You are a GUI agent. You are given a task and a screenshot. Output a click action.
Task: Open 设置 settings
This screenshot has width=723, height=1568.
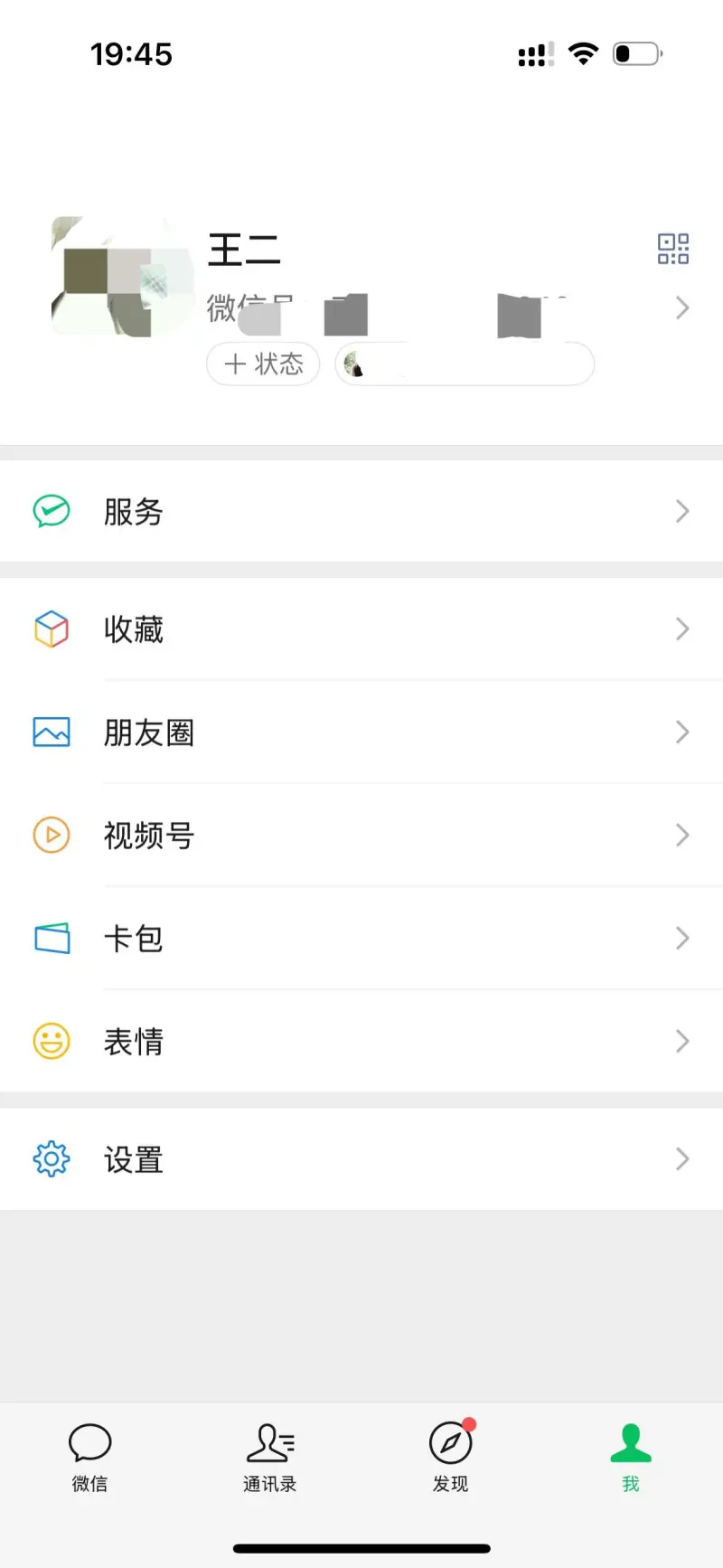(361, 1159)
